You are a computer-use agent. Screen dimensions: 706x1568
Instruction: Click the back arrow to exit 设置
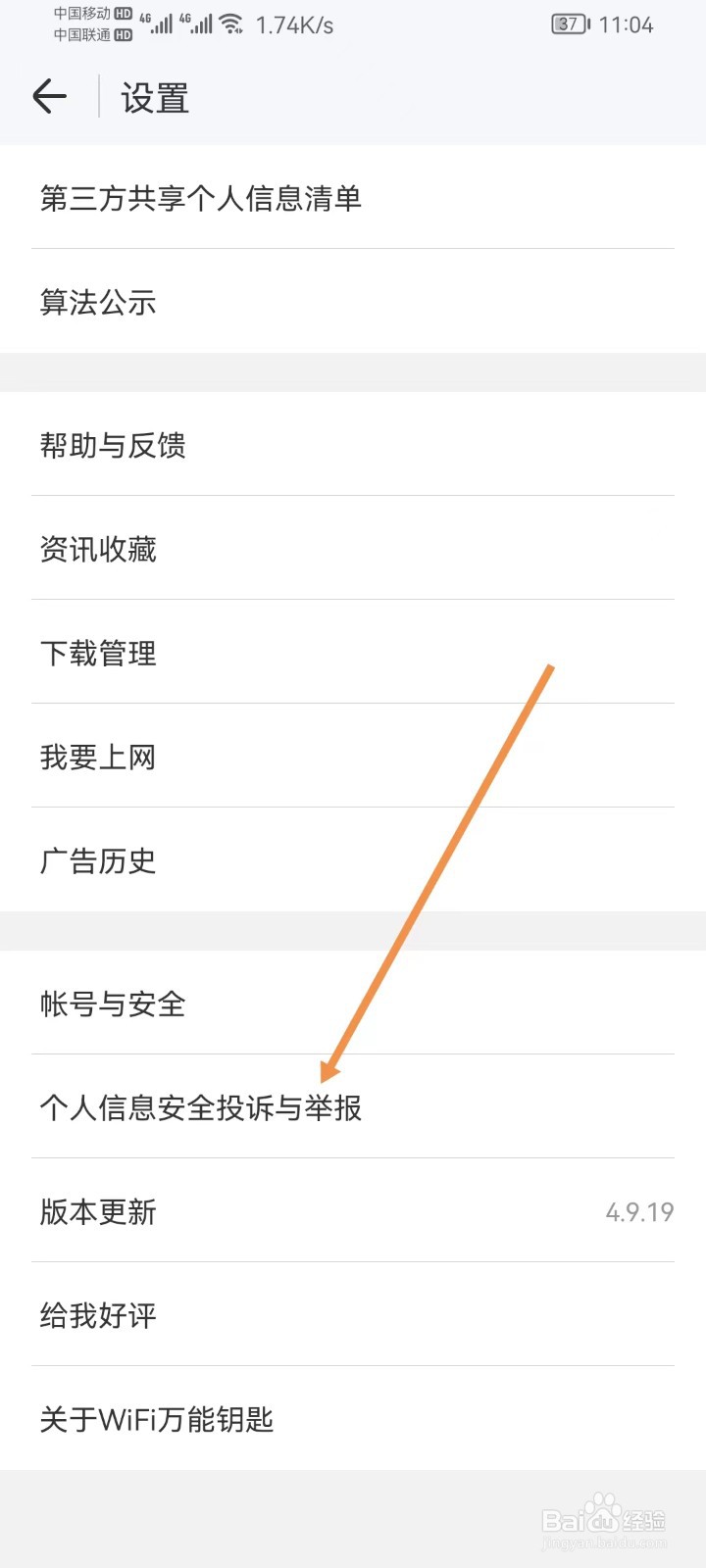click(x=49, y=97)
